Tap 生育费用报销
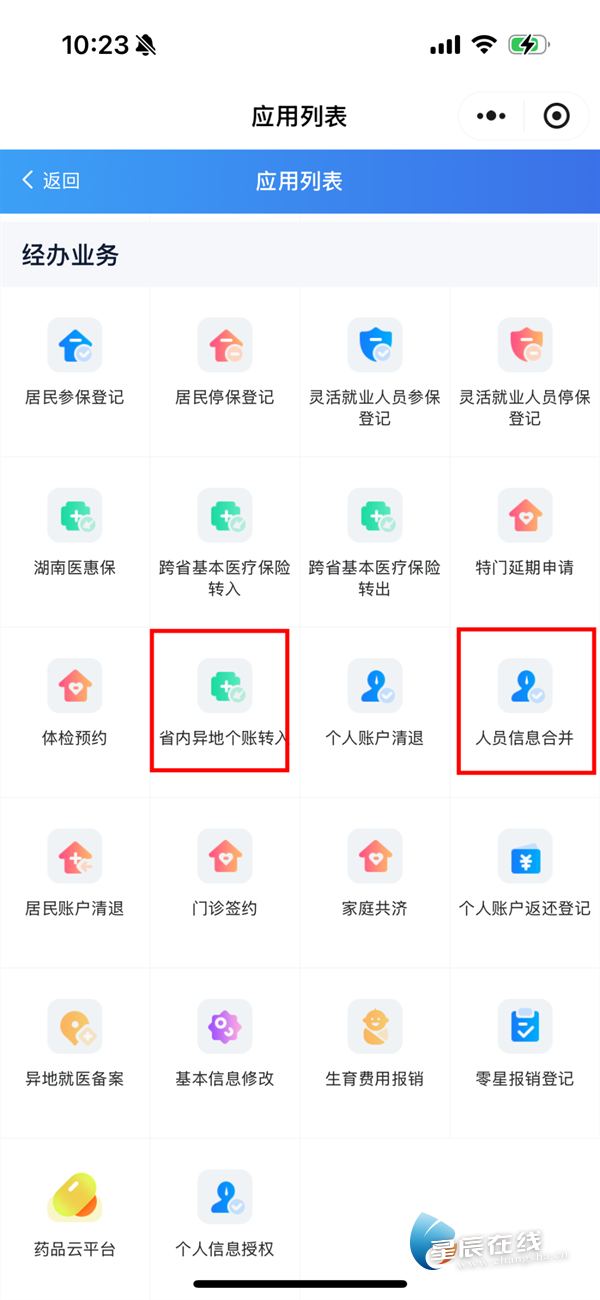 coord(375,1045)
